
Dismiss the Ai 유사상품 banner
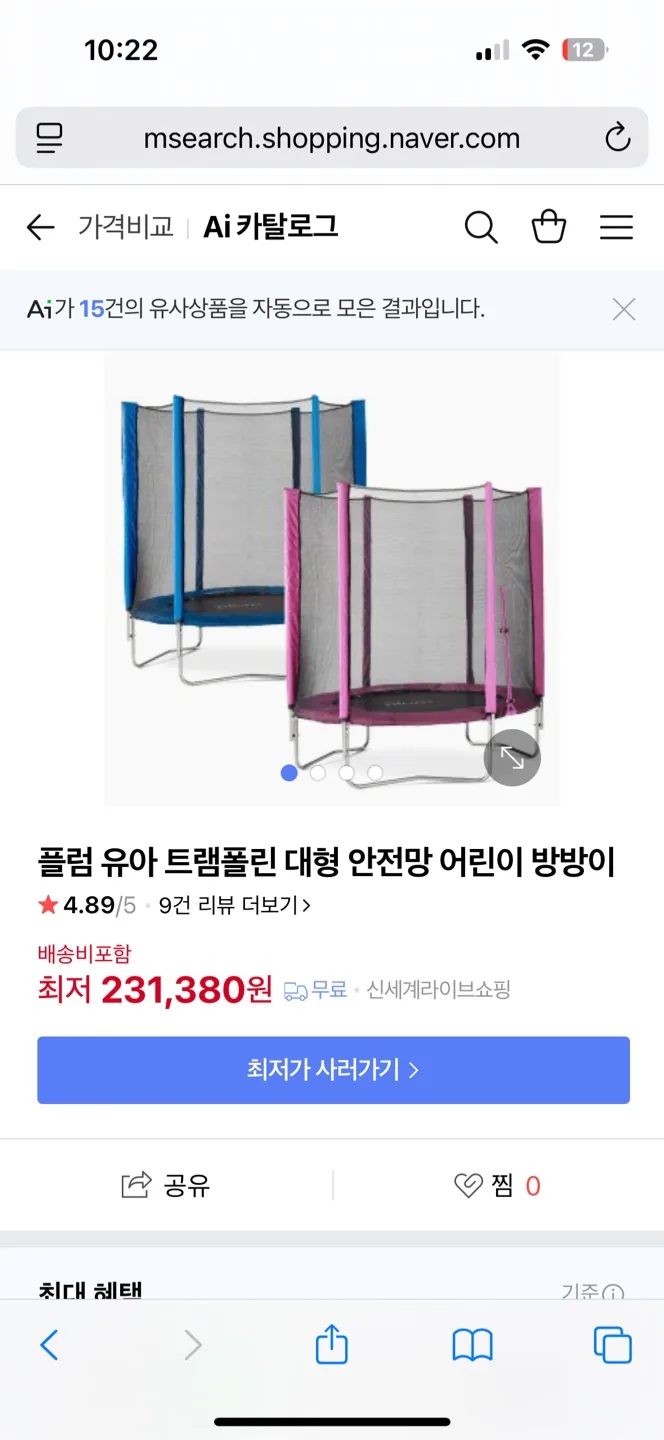(x=624, y=310)
